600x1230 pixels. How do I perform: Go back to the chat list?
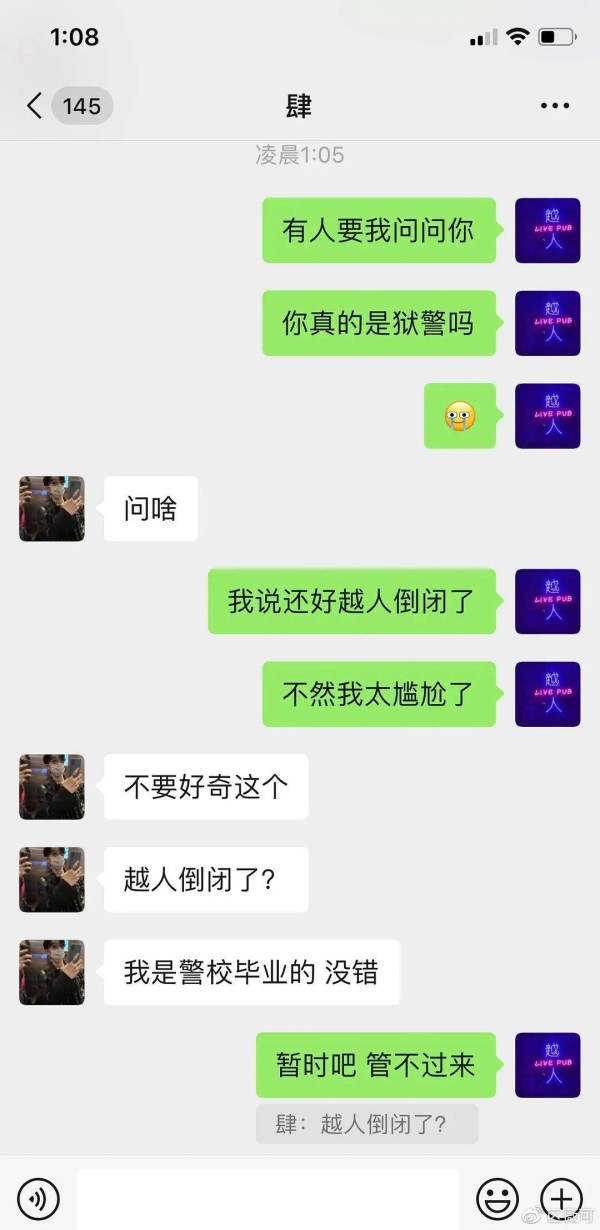click(x=35, y=106)
